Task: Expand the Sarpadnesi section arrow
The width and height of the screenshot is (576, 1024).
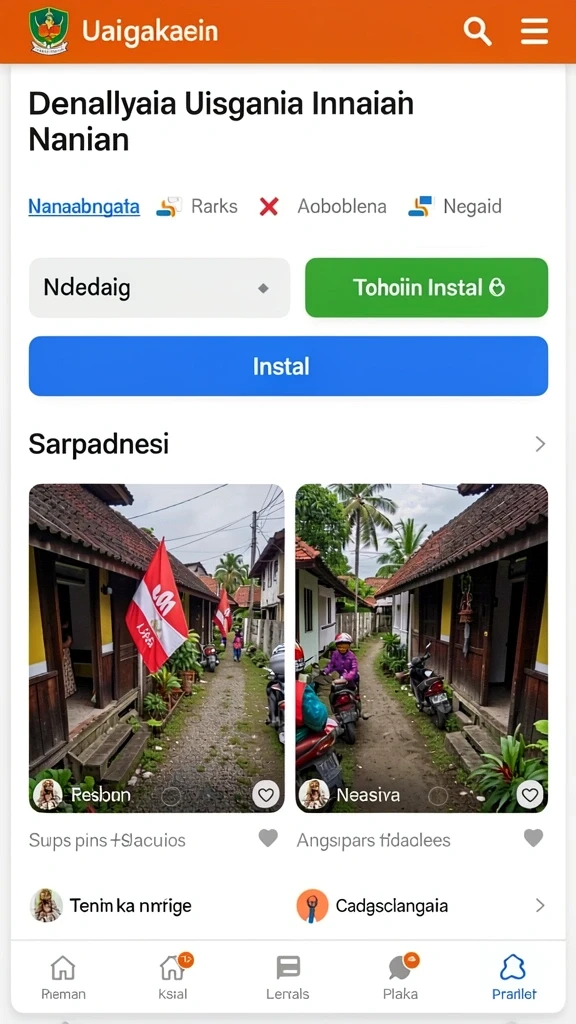Action: click(x=539, y=444)
